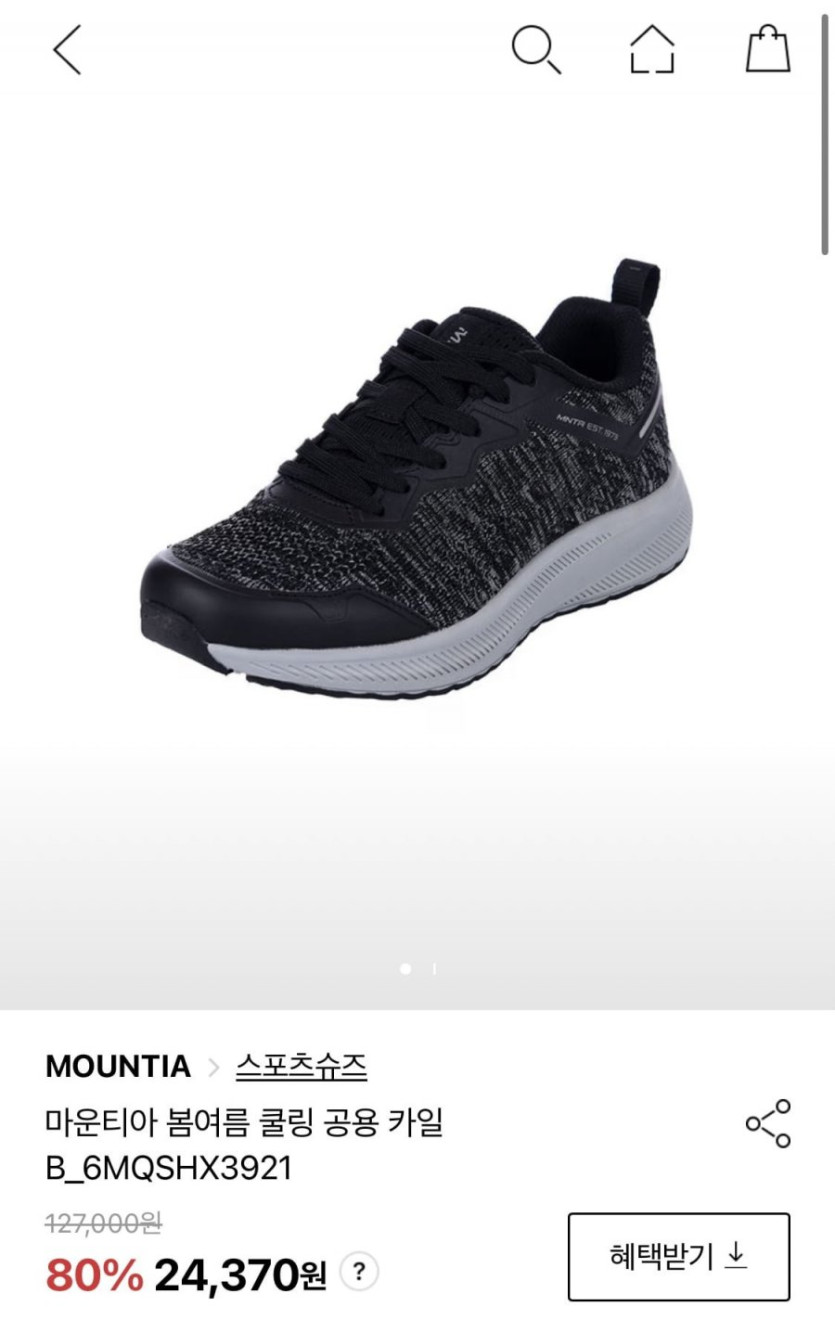
Task: Tap the 혜택받기 download button
Action: click(x=678, y=1256)
